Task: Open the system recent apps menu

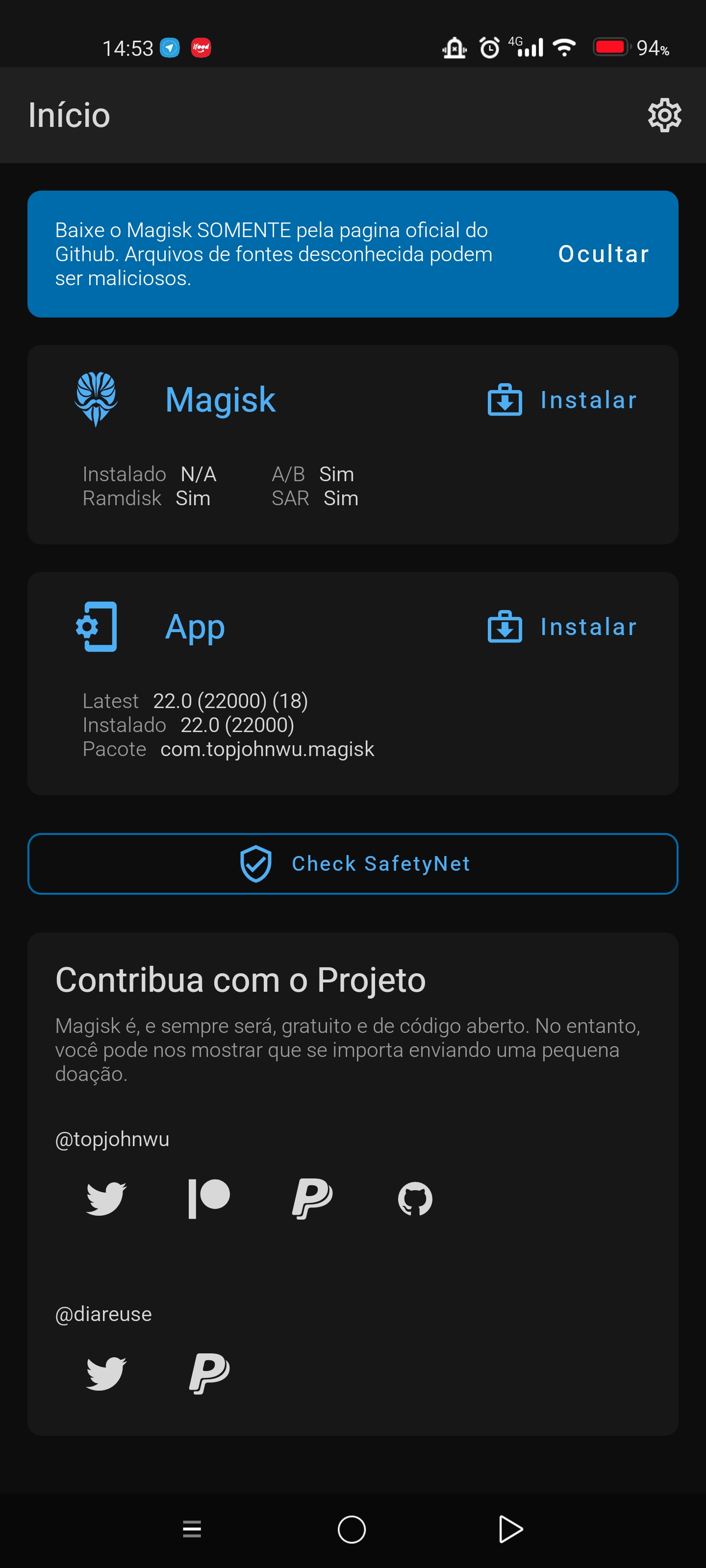Action: (x=192, y=1529)
